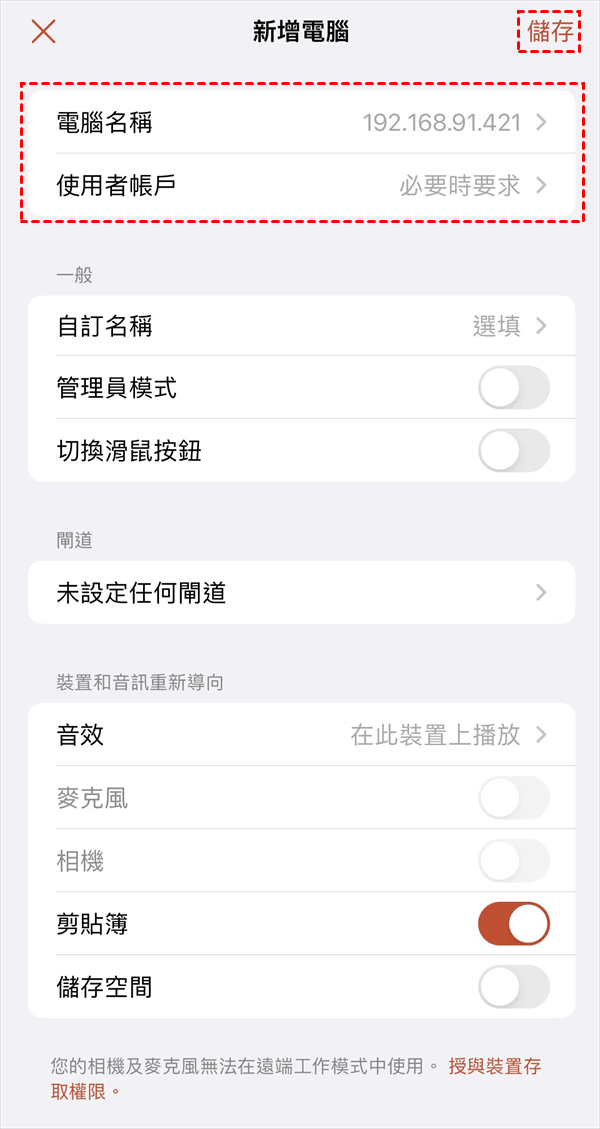Close the 新增電腦 screen with X

[43, 31]
